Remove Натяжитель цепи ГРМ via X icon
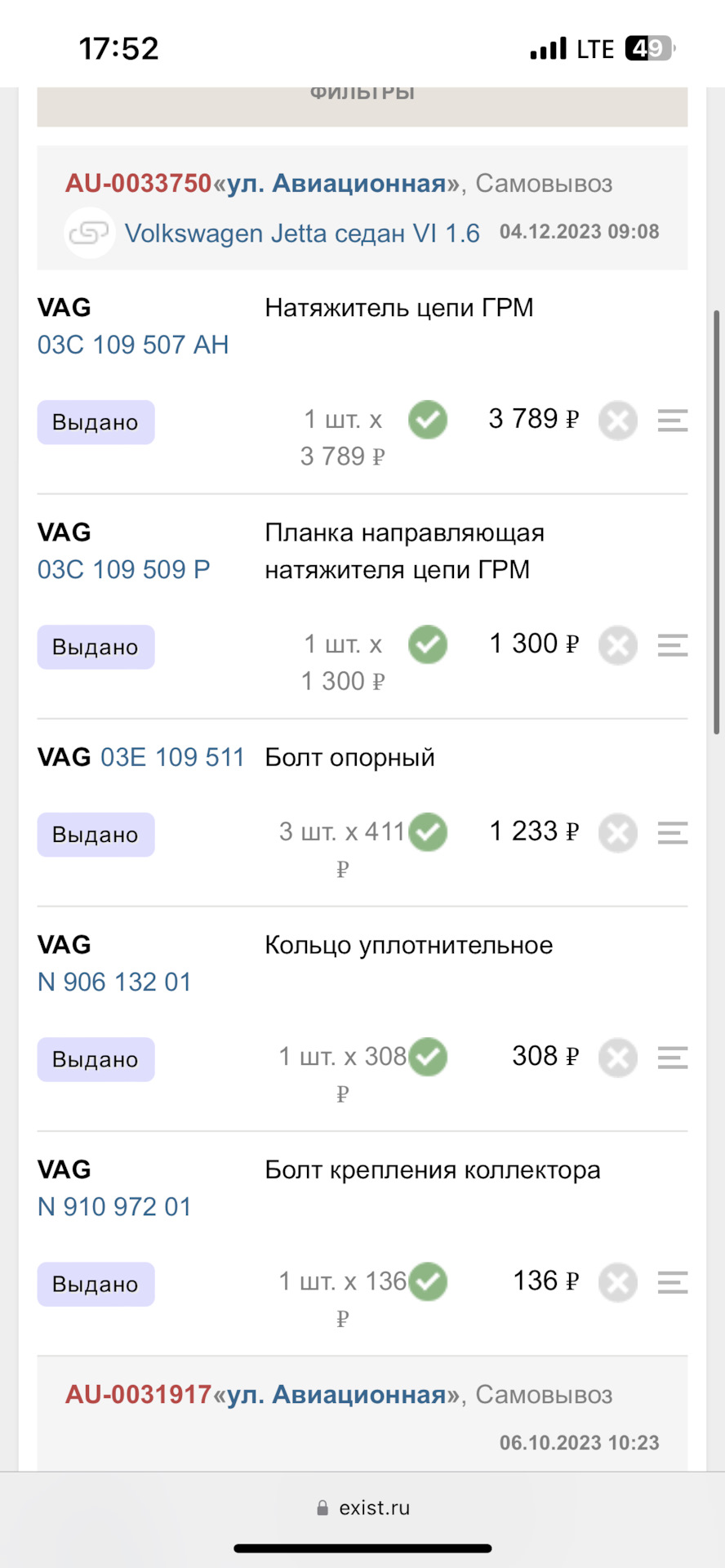The image size is (725, 1568). (x=617, y=420)
